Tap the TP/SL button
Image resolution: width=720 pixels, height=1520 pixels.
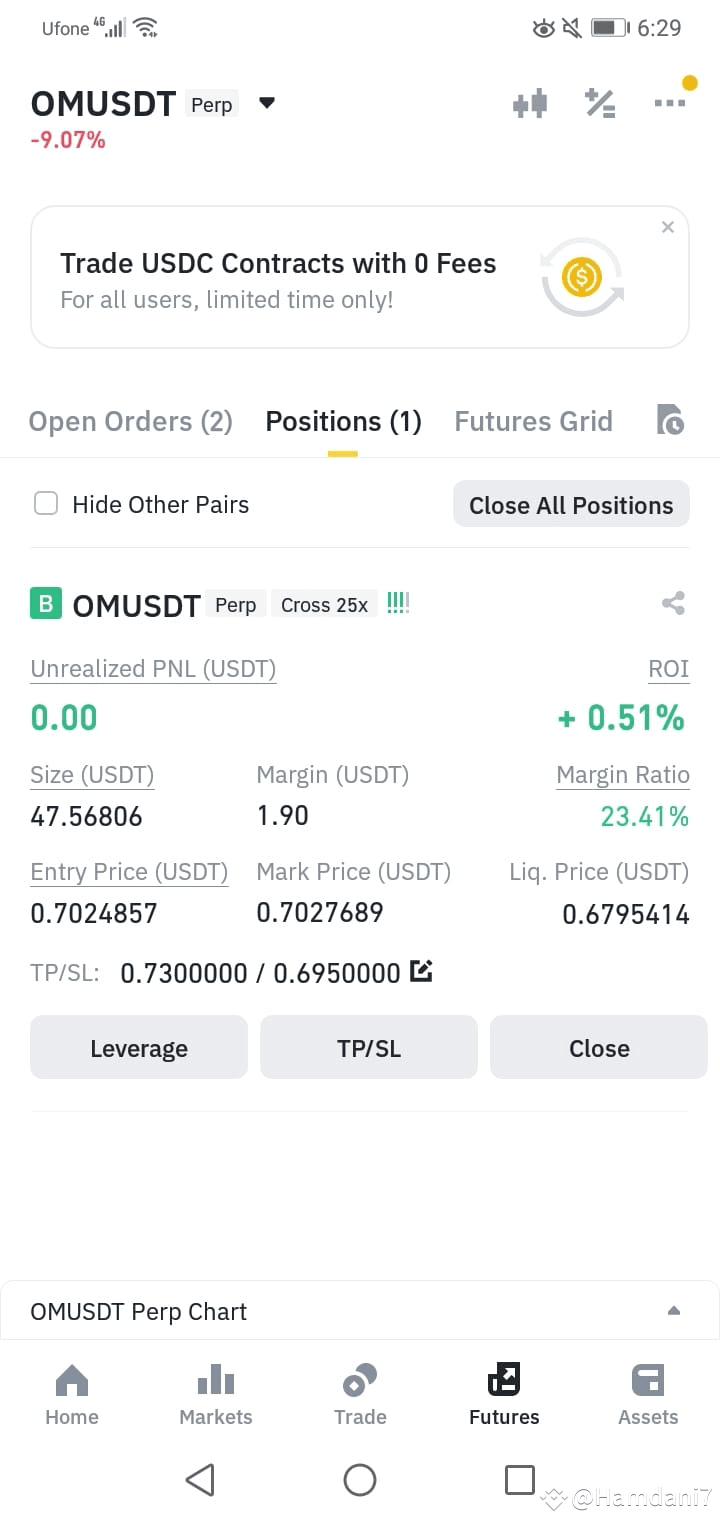point(369,1047)
